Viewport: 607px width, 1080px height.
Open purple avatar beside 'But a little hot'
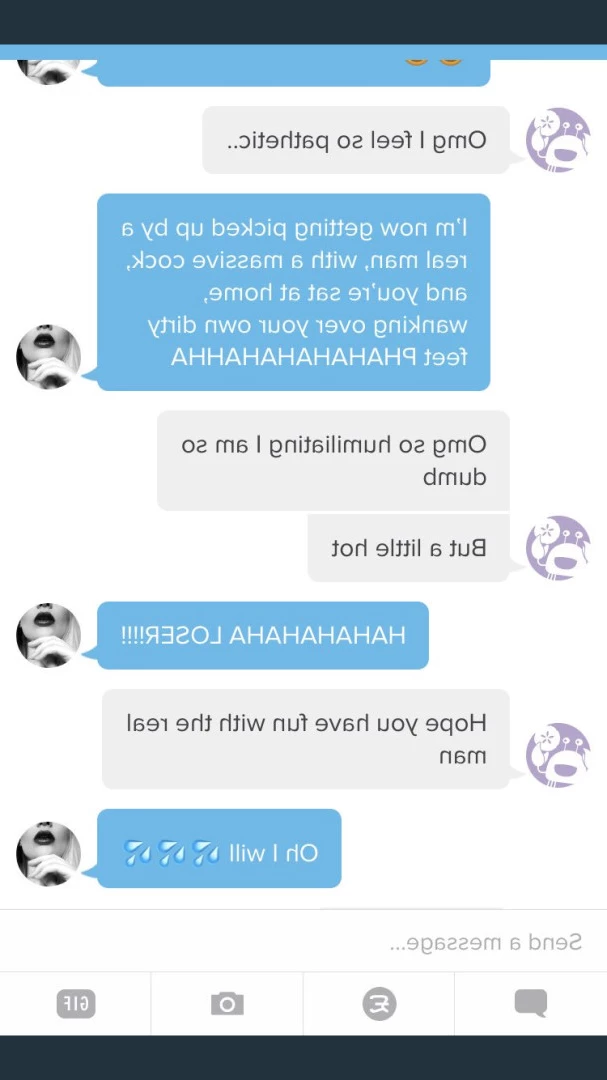(x=558, y=548)
